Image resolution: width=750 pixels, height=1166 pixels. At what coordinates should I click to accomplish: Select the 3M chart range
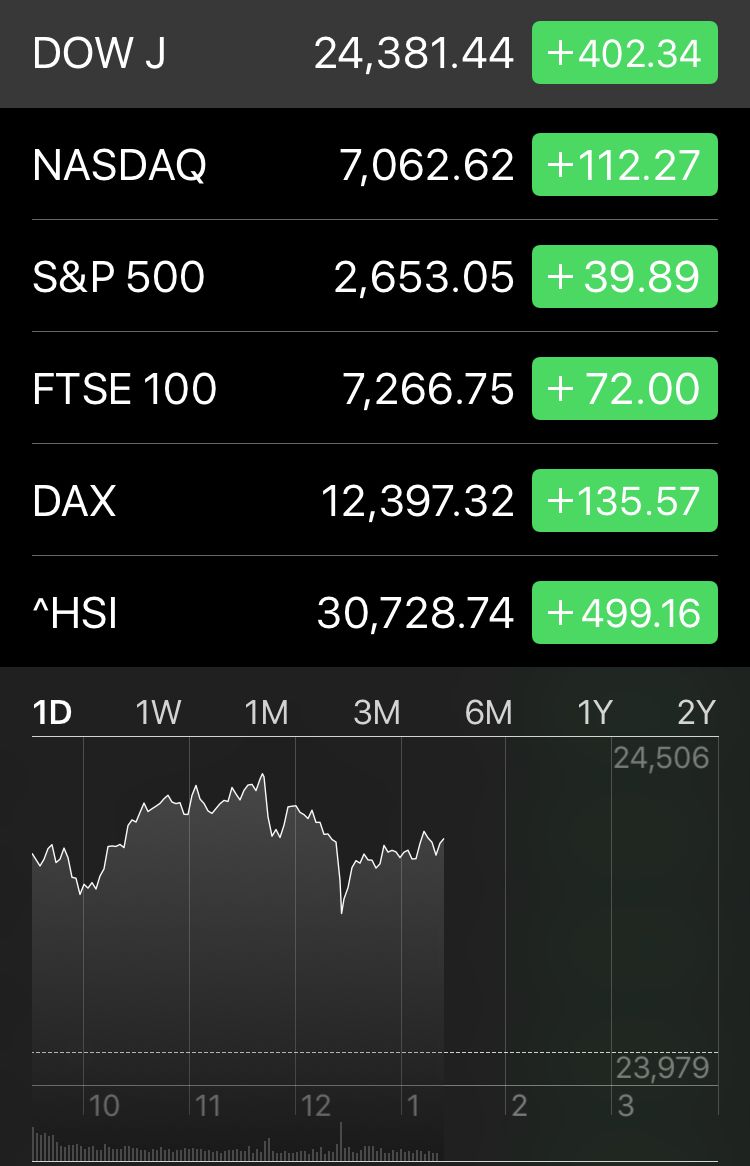(x=377, y=713)
